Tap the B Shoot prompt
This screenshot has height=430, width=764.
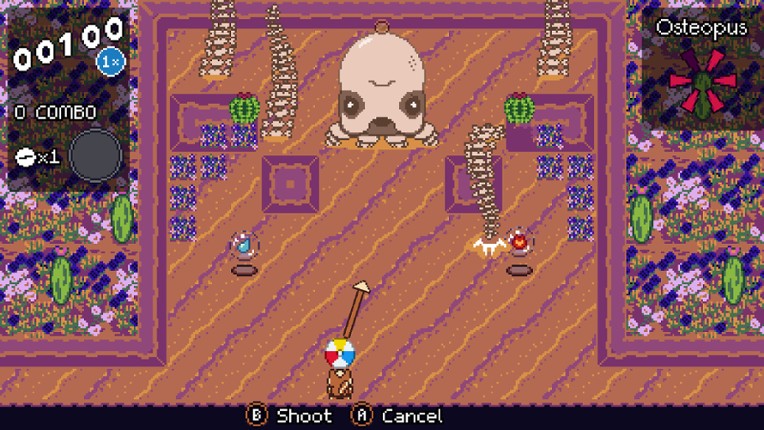pos(289,415)
